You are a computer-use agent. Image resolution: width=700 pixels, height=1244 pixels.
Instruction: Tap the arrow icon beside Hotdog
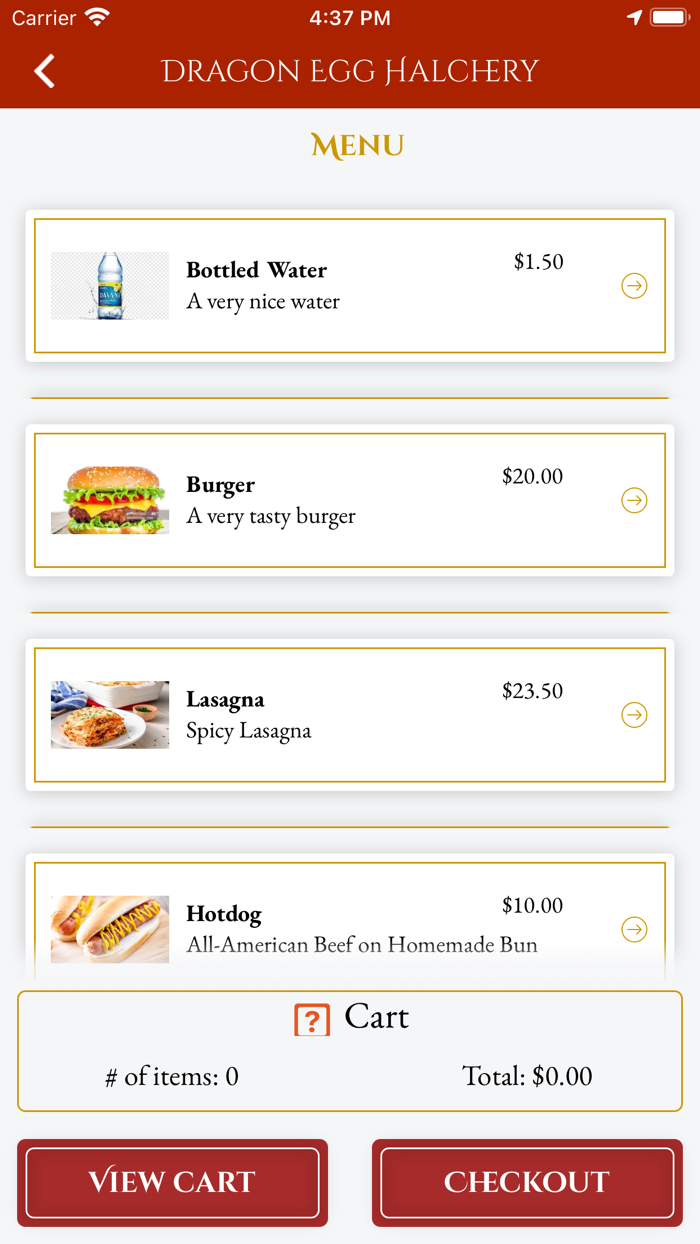tap(634, 930)
